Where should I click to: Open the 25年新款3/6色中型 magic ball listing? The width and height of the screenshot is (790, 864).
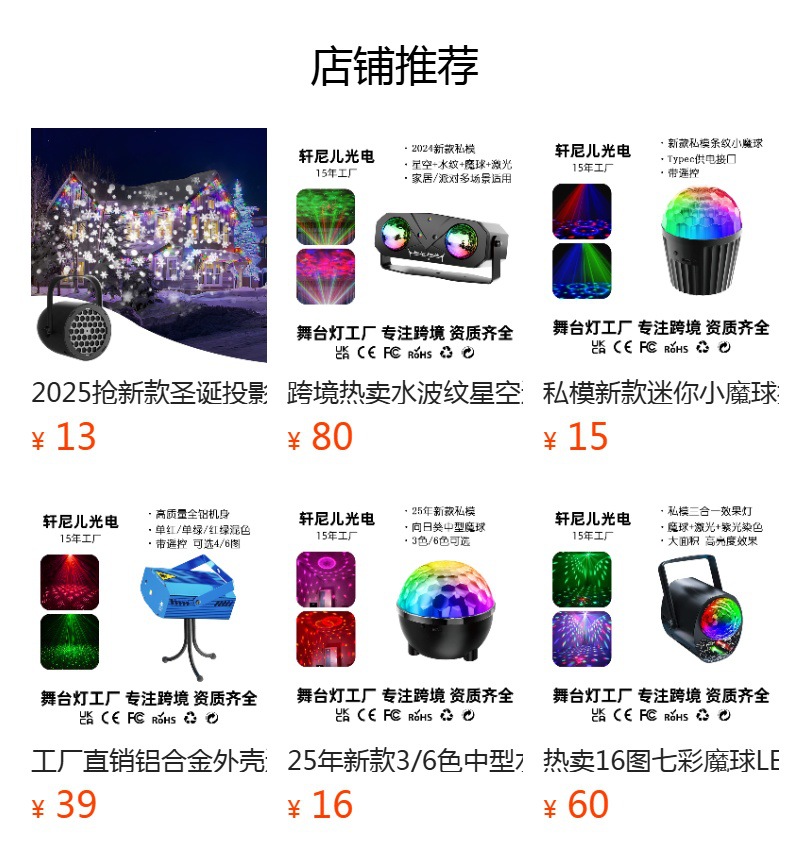point(405,613)
